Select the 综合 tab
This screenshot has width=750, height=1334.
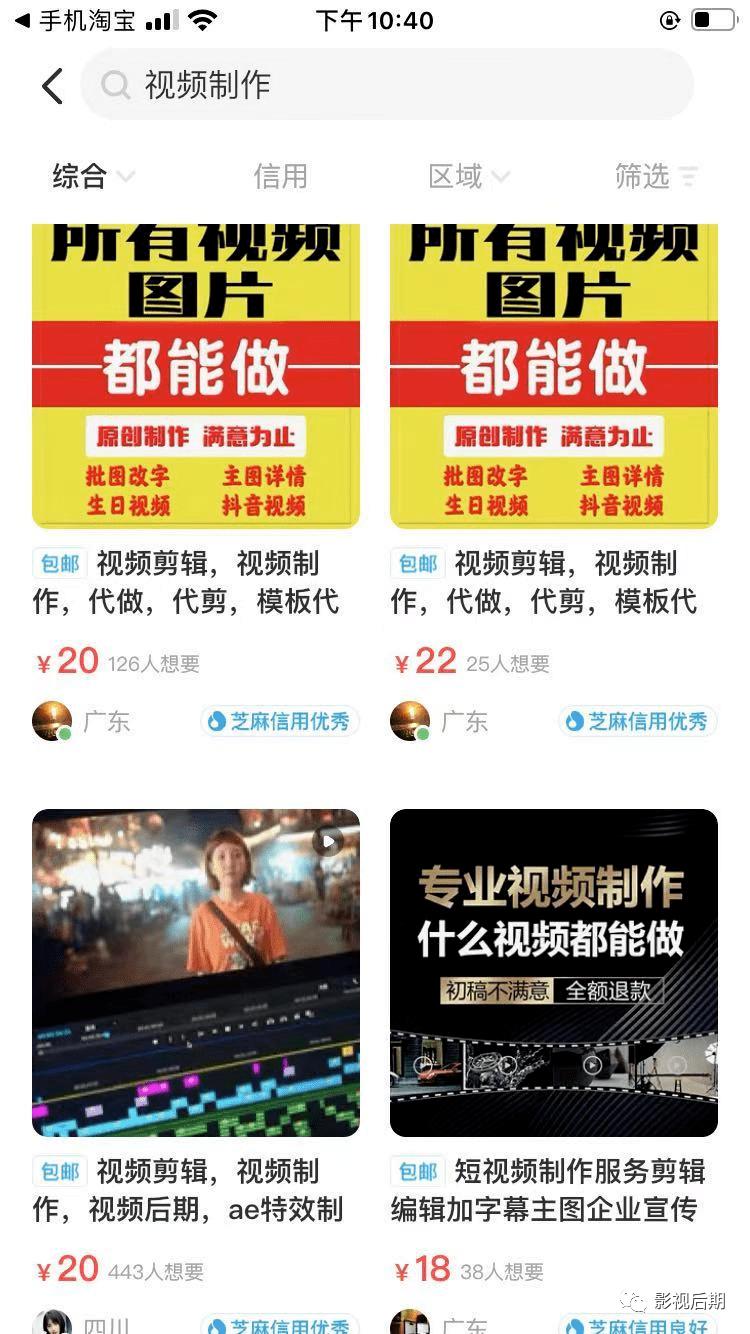point(81,176)
